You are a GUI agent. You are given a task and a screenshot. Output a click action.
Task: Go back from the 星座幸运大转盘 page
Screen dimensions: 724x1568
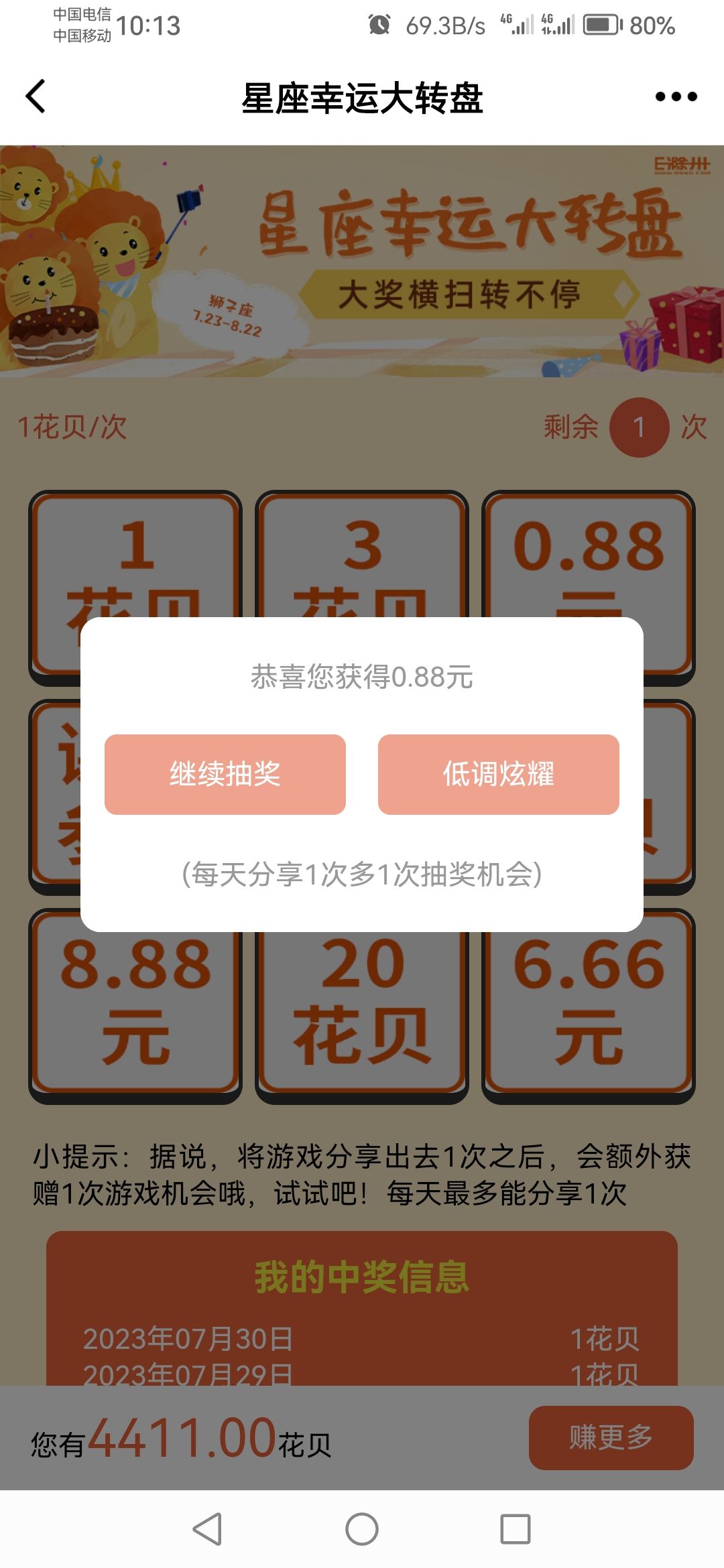[x=36, y=96]
